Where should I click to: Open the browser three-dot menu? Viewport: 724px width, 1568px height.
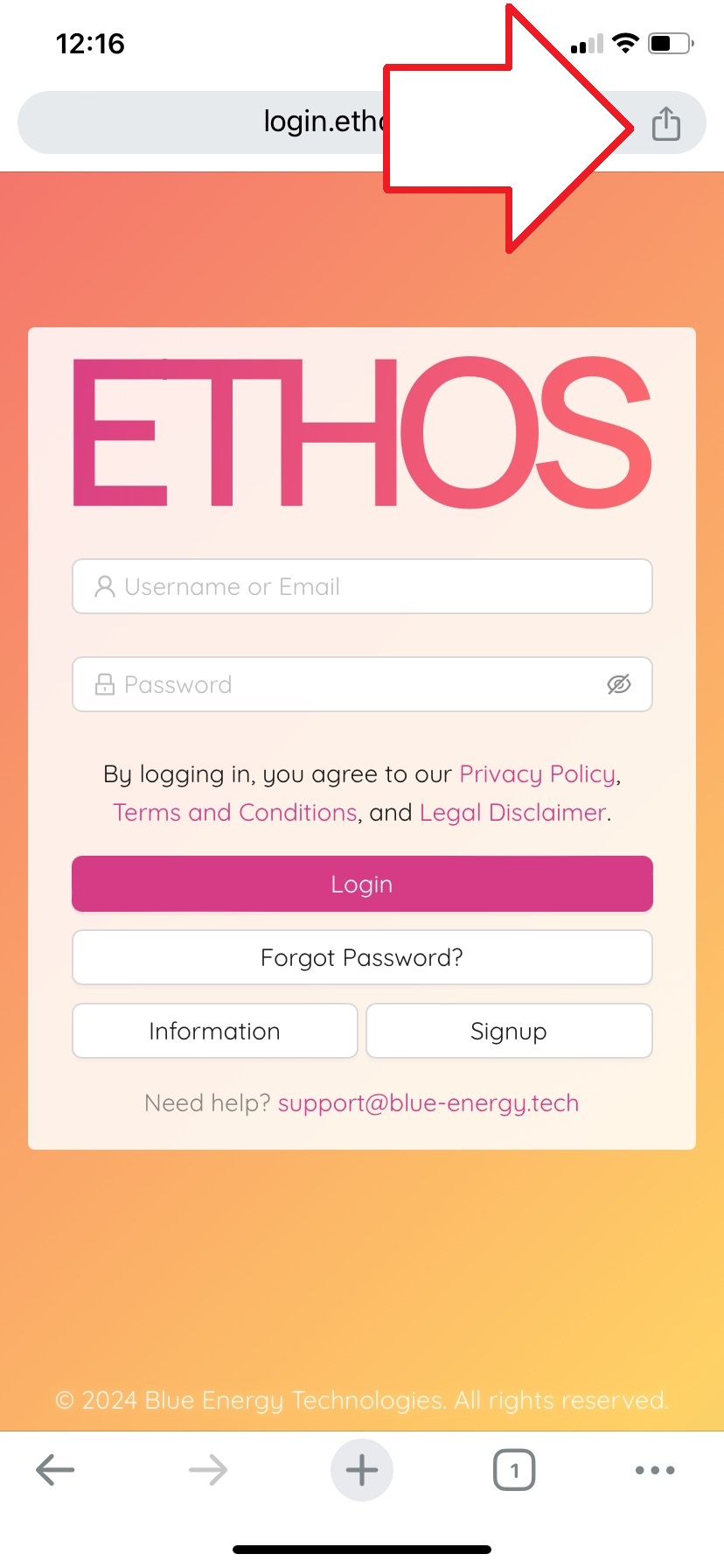tap(655, 1470)
